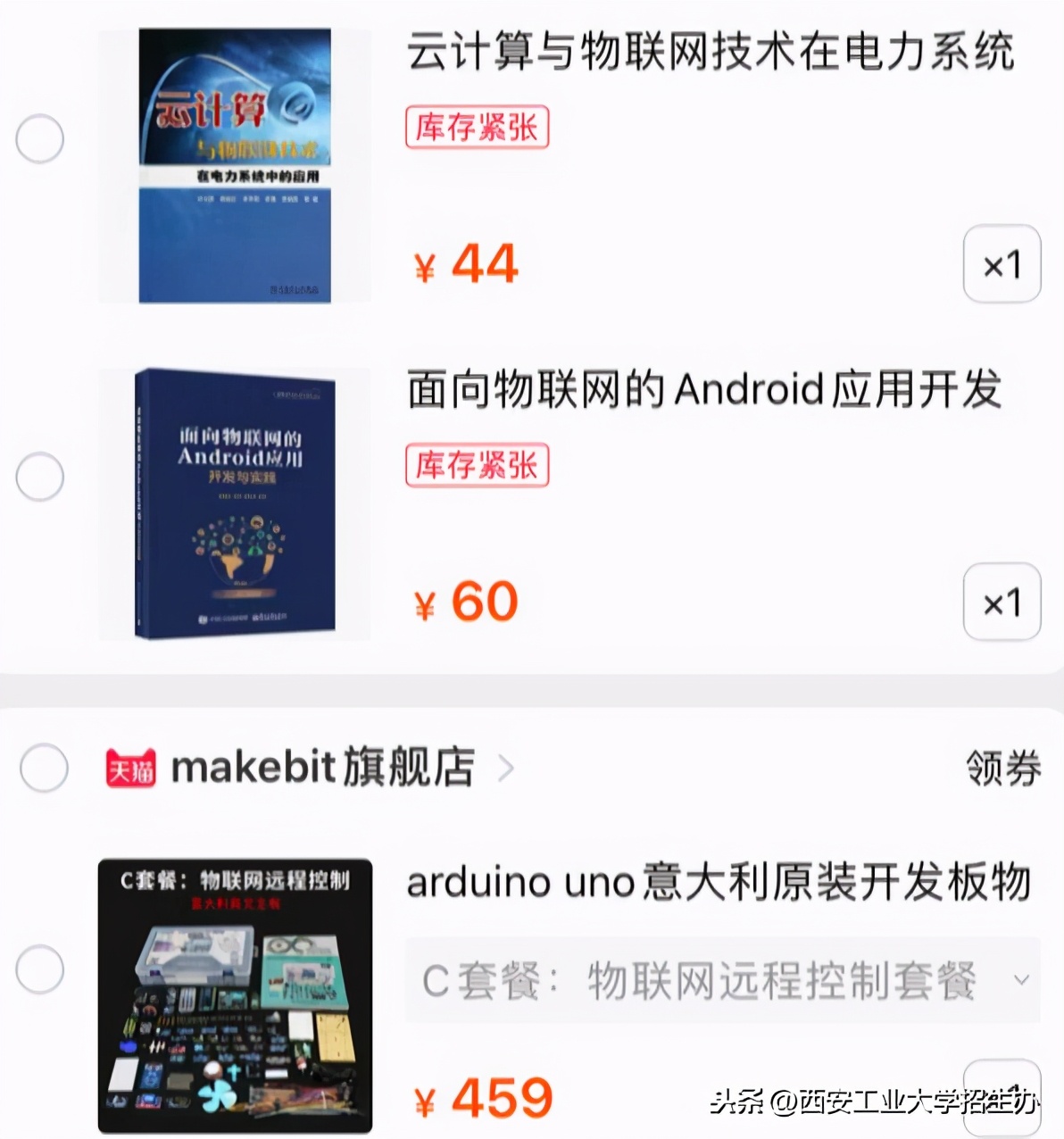Click the 库存紧张 badge on the ¥44 book
The image size is (1064, 1139).
[x=476, y=128]
